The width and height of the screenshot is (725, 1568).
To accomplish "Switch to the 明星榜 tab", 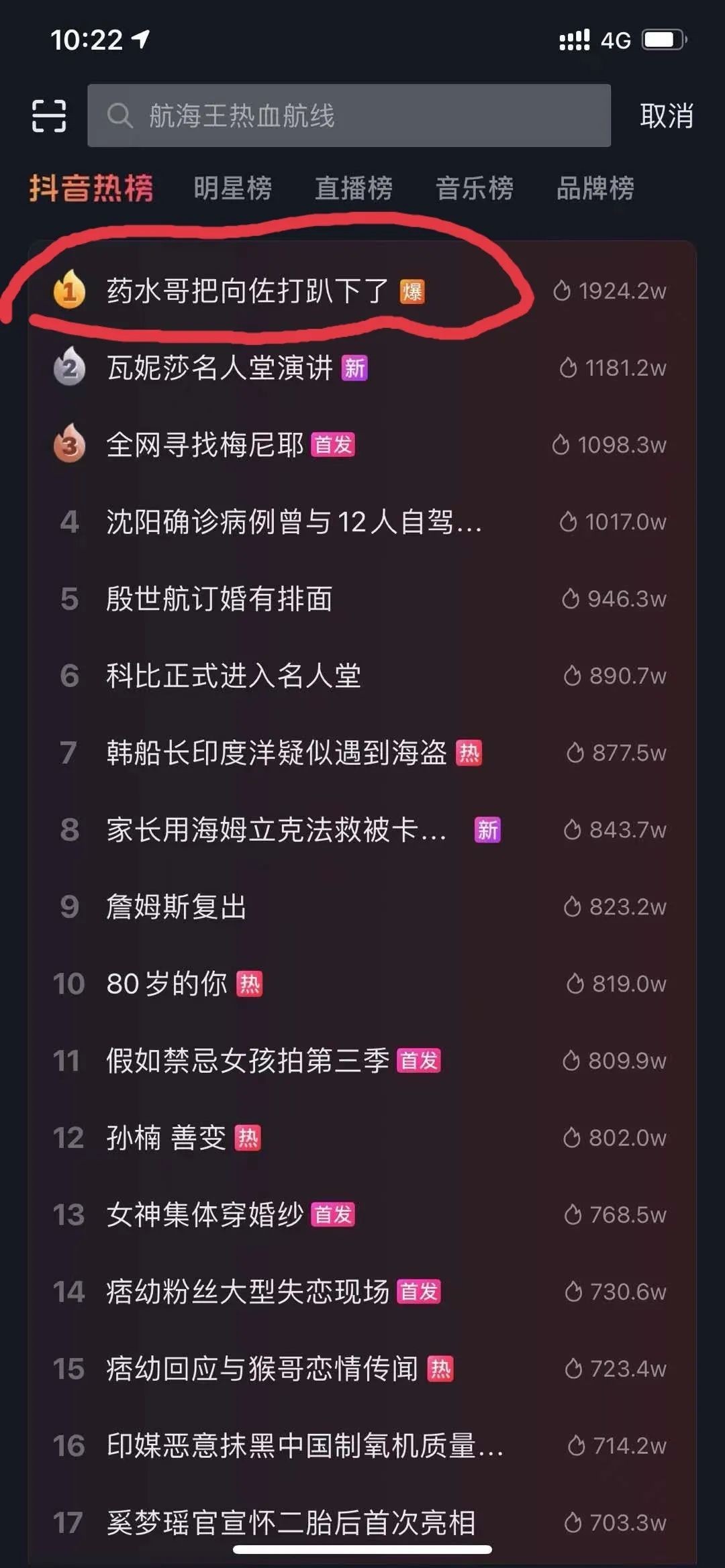I will click(232, 188).
